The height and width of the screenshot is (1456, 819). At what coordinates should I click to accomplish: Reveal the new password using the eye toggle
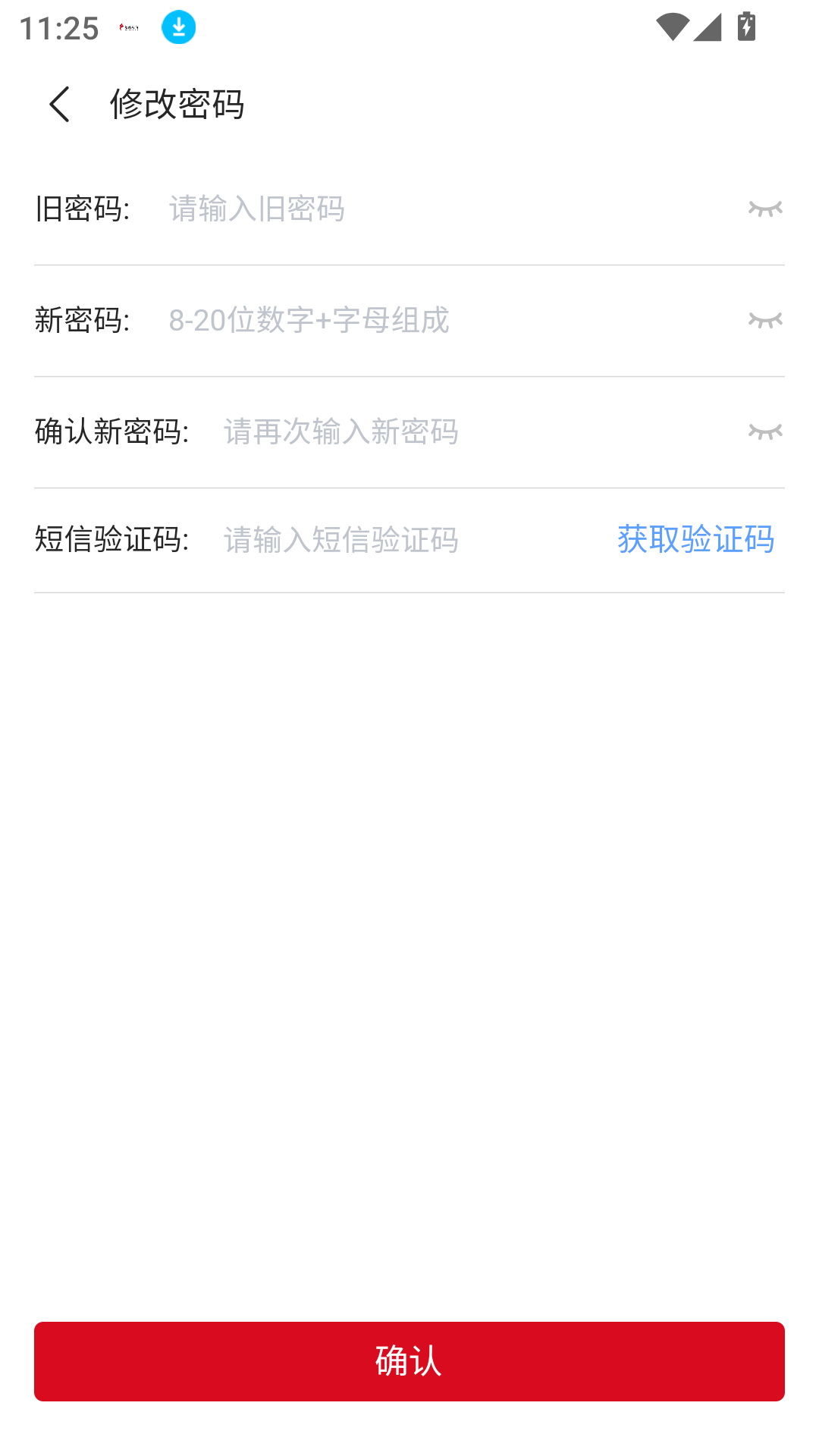(764, 320)
